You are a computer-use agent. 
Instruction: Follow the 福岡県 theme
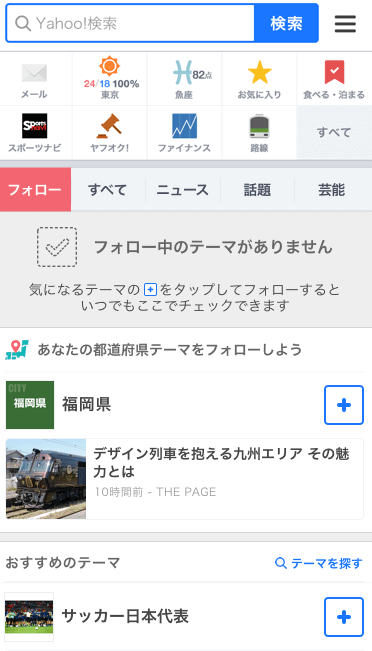pos(344,405)
